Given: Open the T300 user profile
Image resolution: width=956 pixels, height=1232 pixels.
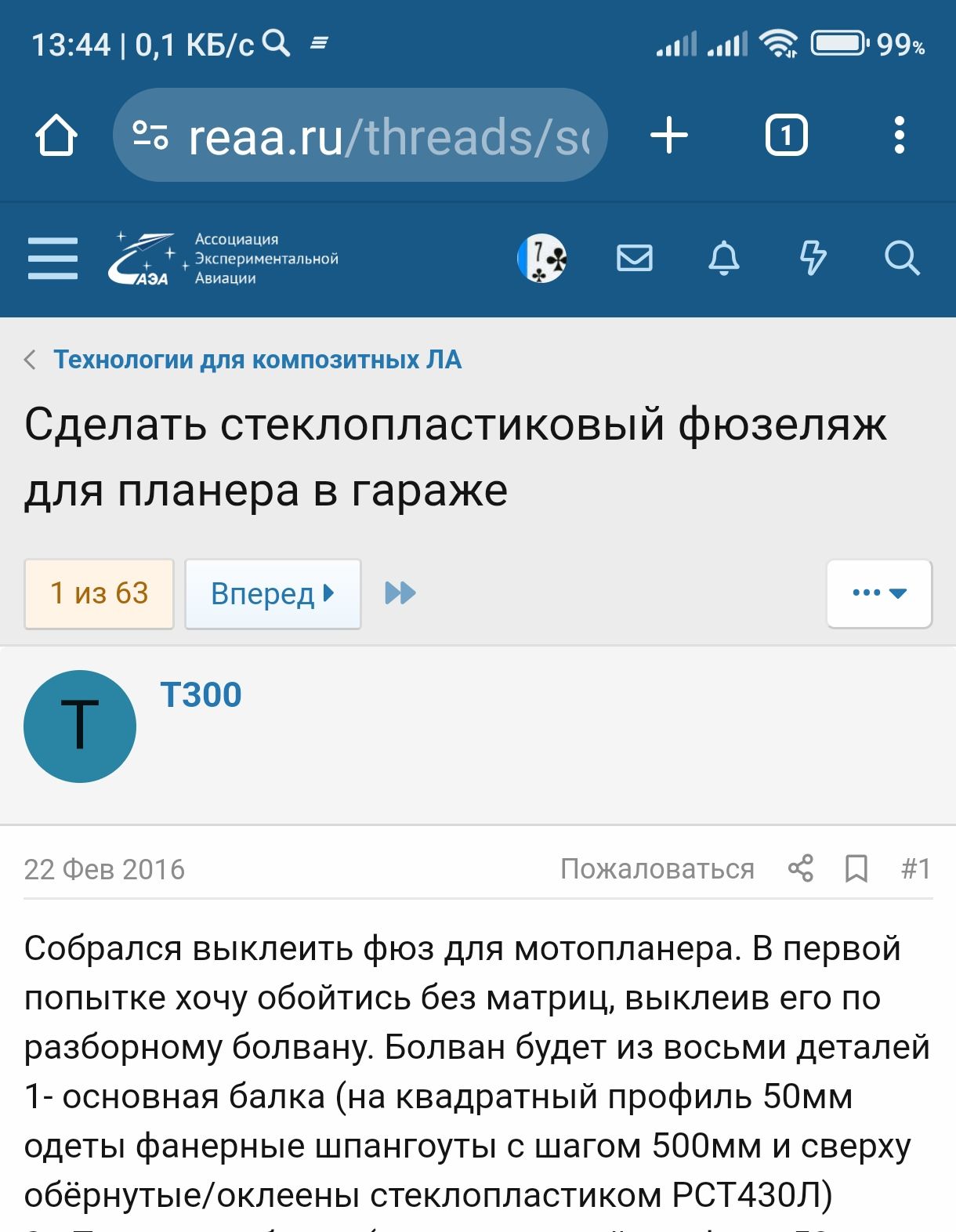Looking at the screenshot, I should tap(201, 695).
